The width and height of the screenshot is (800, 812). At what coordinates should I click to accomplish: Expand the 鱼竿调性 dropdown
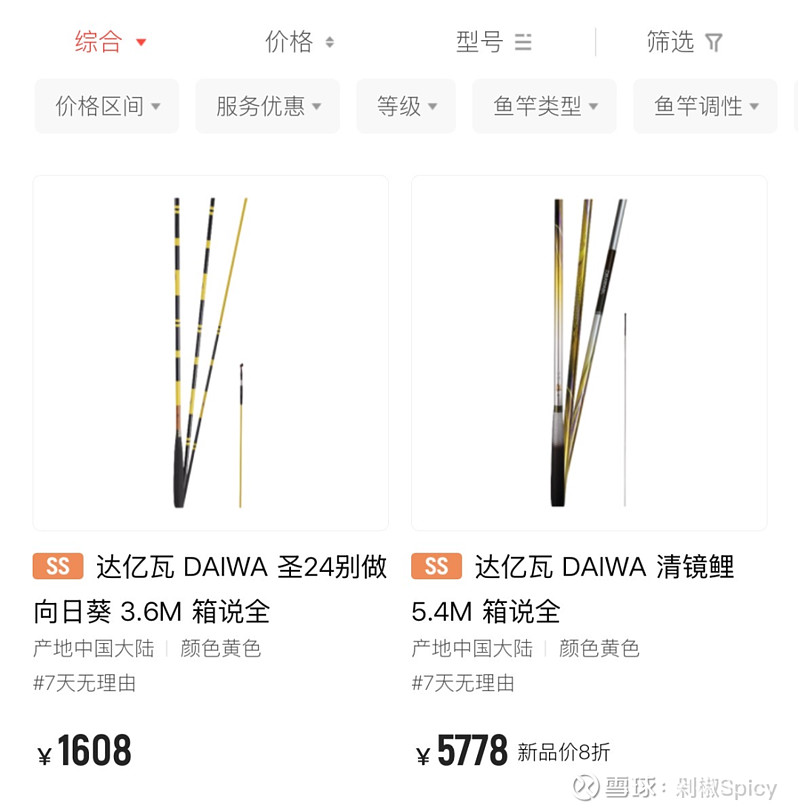(705, 106)
